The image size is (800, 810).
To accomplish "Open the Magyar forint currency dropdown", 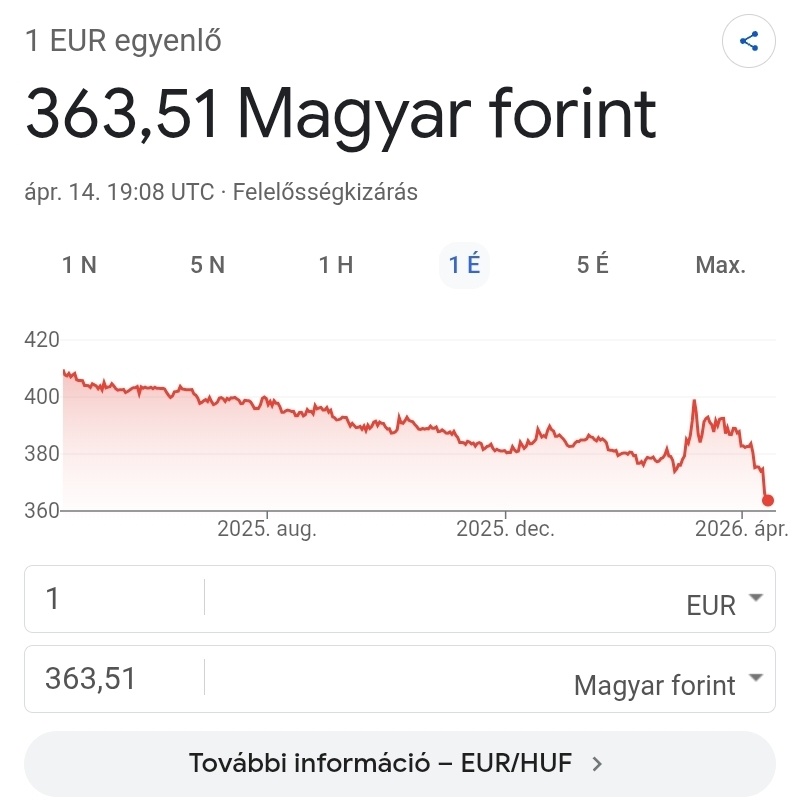I will pos(668,684).
